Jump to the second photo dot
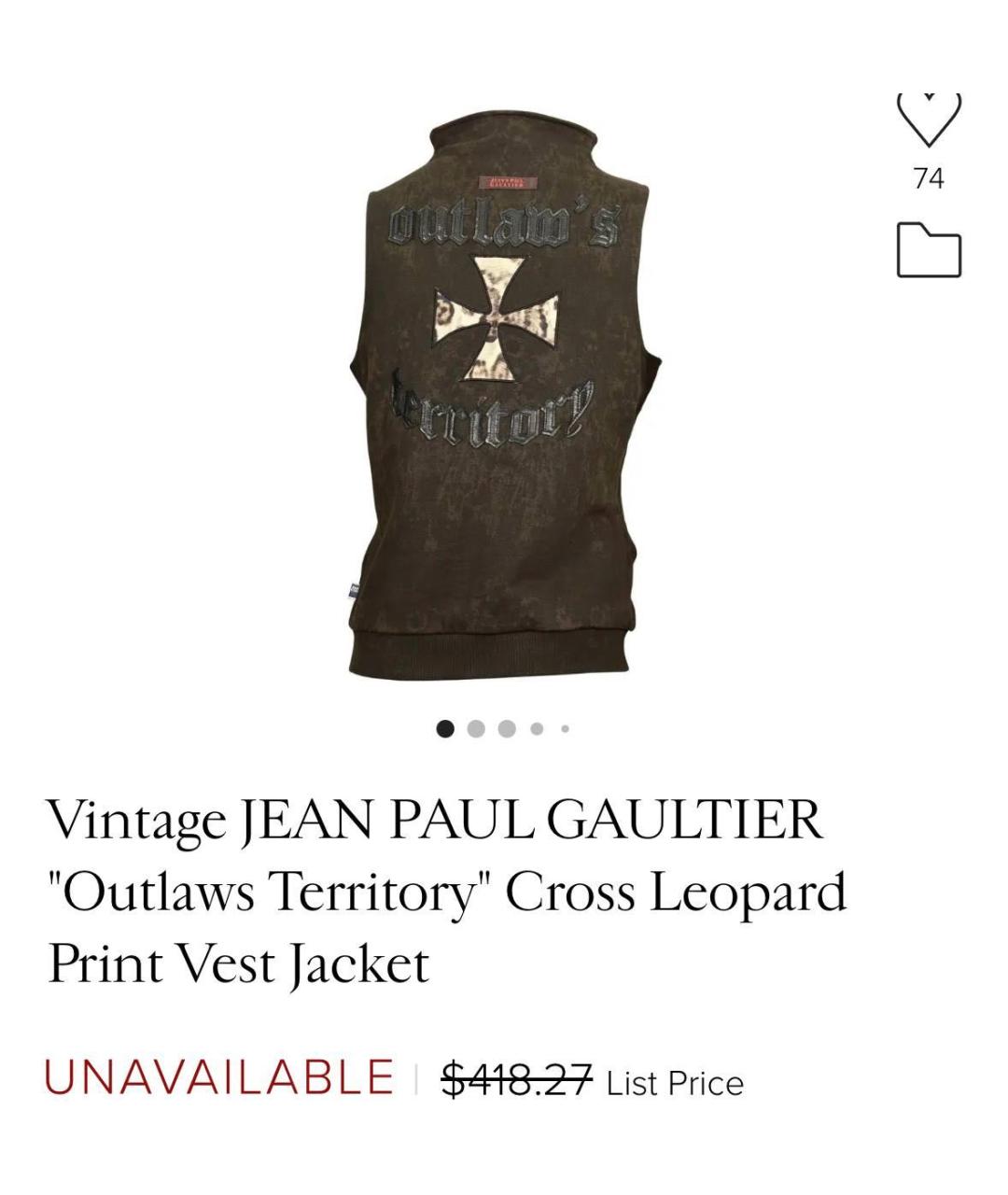Image resolution: width=1008 pixels, height=1195 pixels. pos(476,729)
